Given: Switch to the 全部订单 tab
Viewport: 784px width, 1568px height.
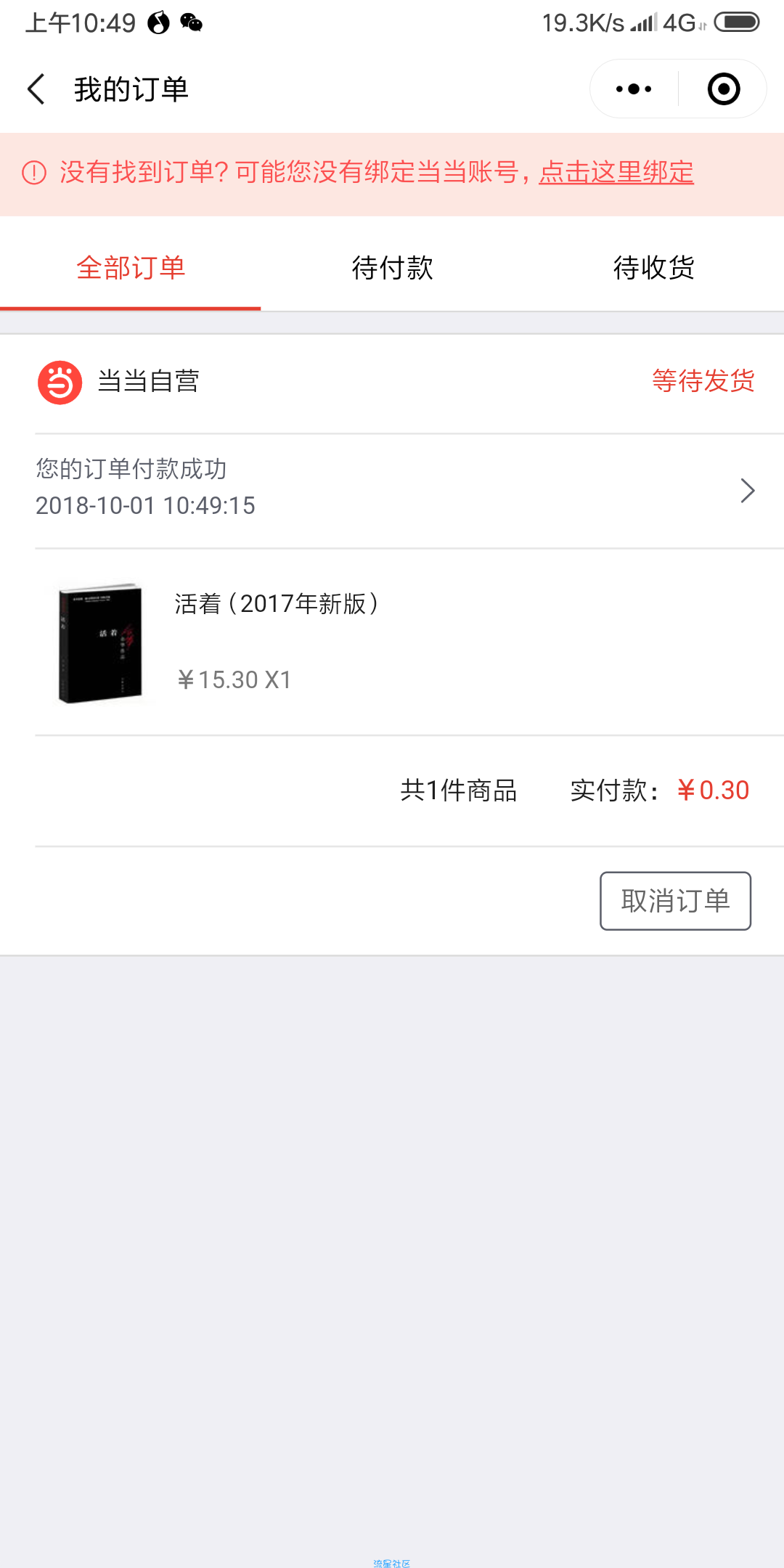Looking at the screenshot, I should (131, 268).
